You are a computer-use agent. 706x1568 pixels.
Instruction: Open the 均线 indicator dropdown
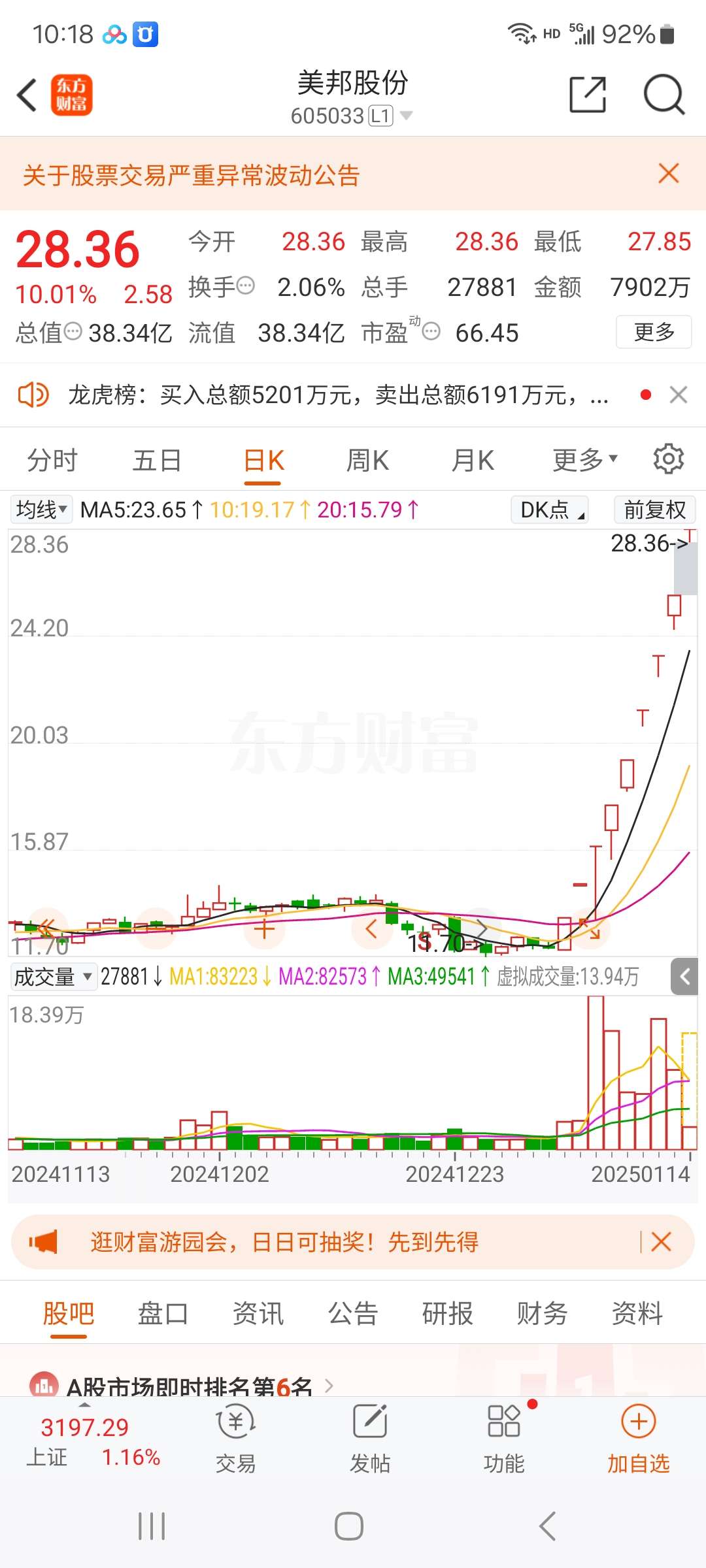pyautogui.click(x=42, y=510)
